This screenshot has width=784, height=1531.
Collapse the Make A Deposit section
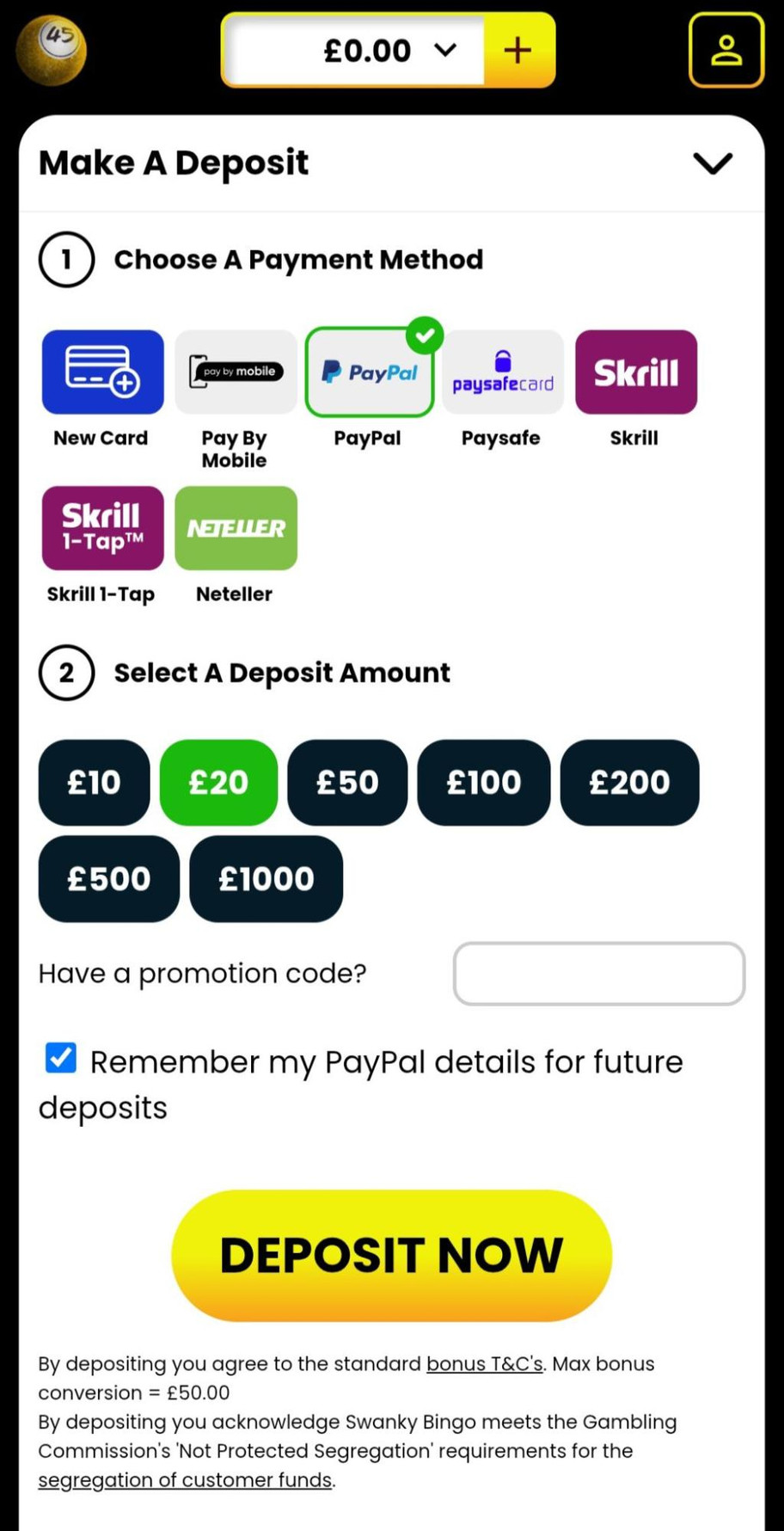pos(713,163)
